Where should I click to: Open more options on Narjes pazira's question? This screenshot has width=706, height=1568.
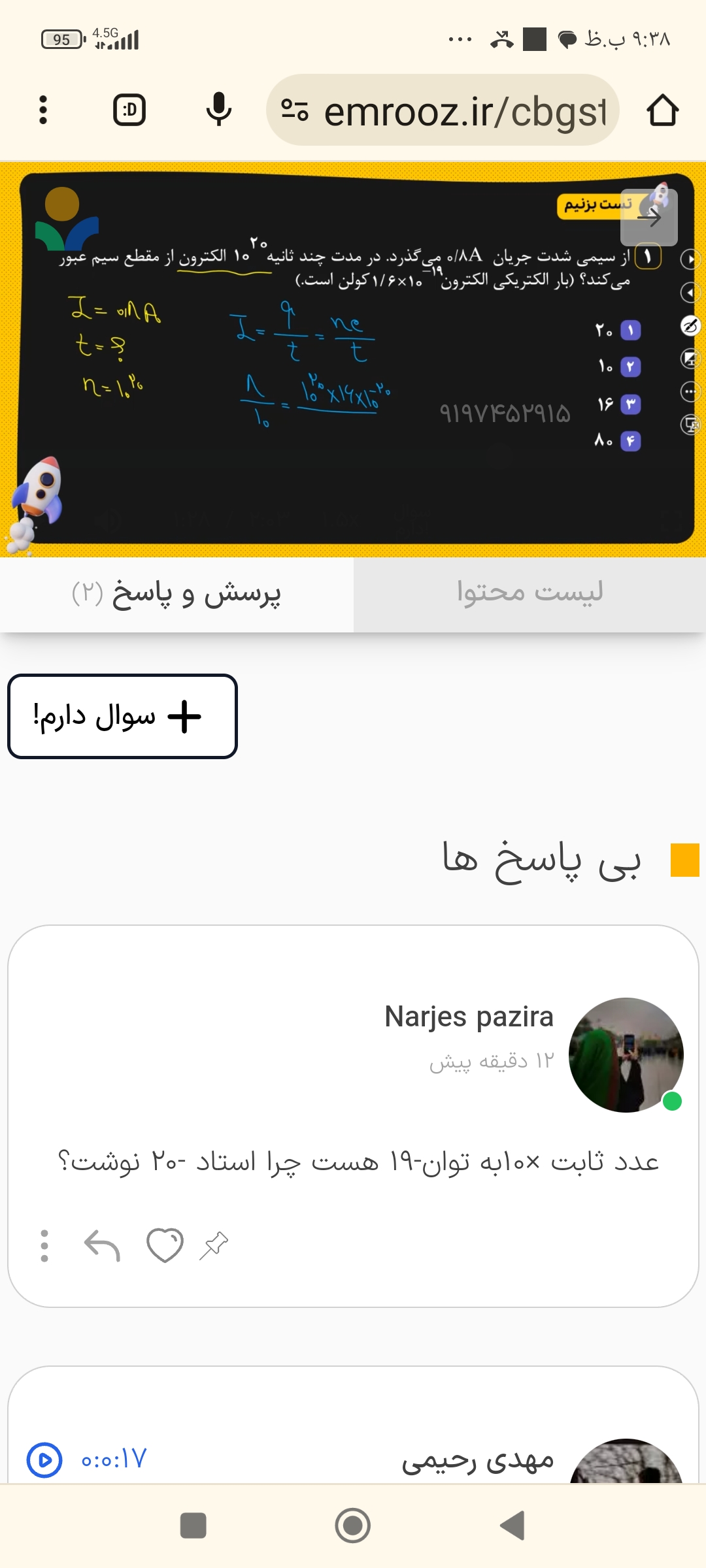click(44, 1245)
